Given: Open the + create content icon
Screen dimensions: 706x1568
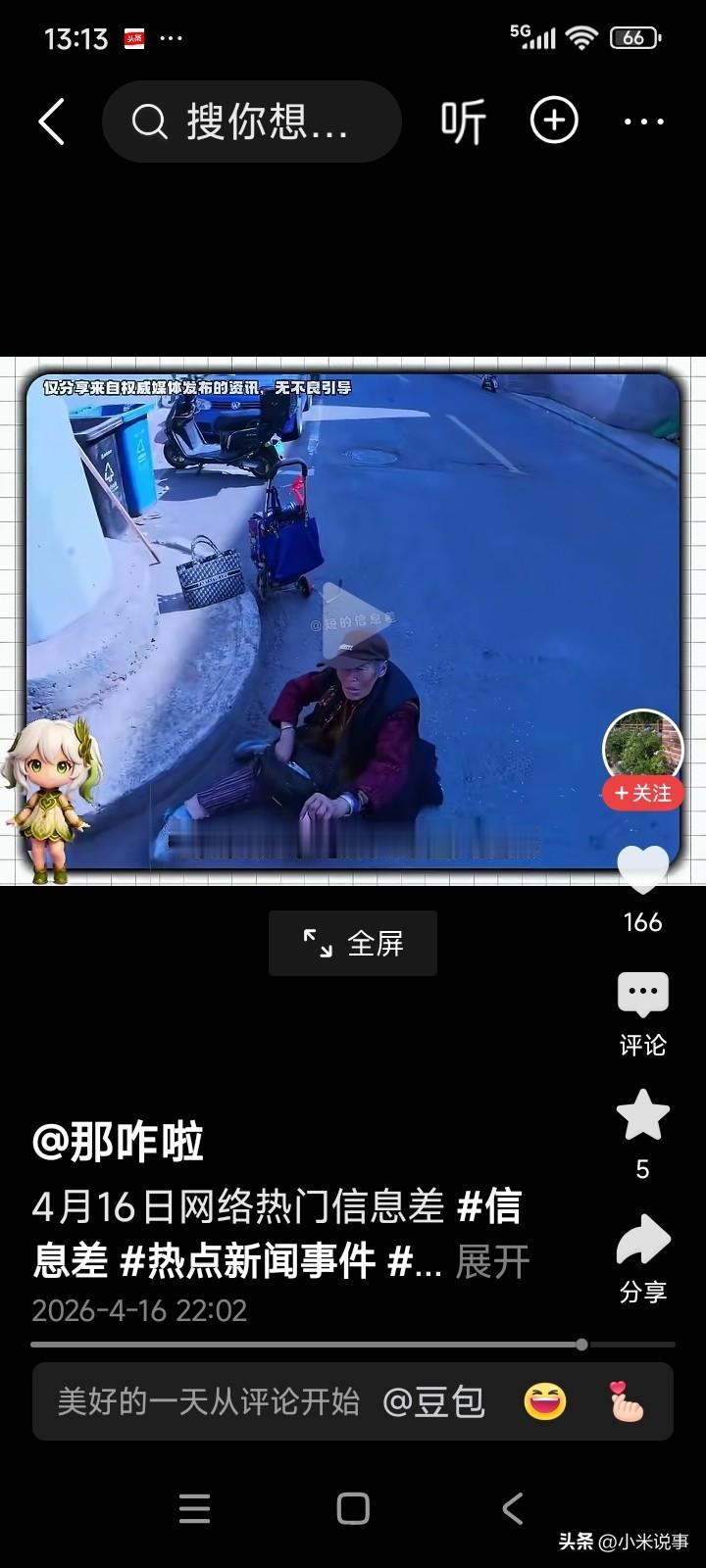Looking at the screenshot, I should (x=554, y=120).
